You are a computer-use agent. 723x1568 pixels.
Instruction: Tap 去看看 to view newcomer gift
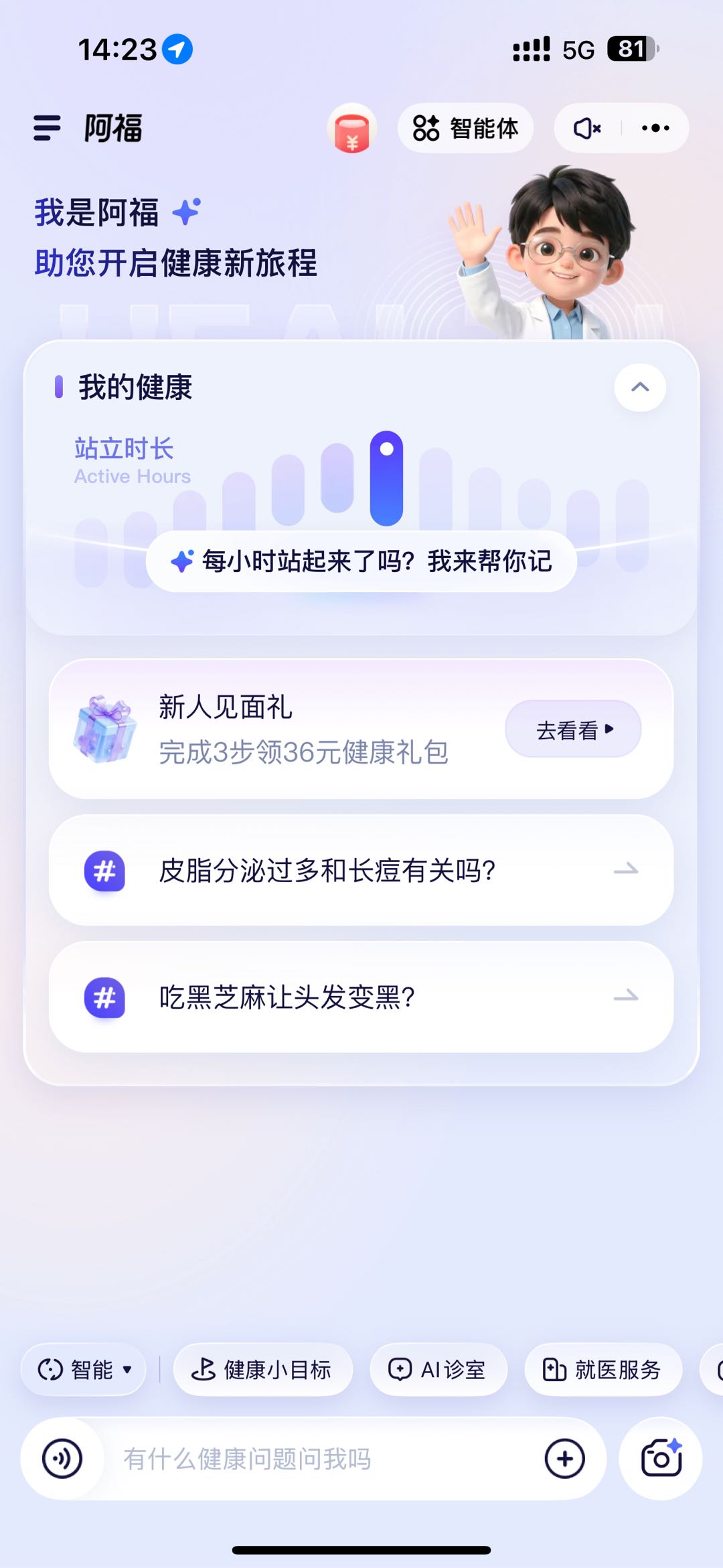pyautogui.click(x=573, y=729)
